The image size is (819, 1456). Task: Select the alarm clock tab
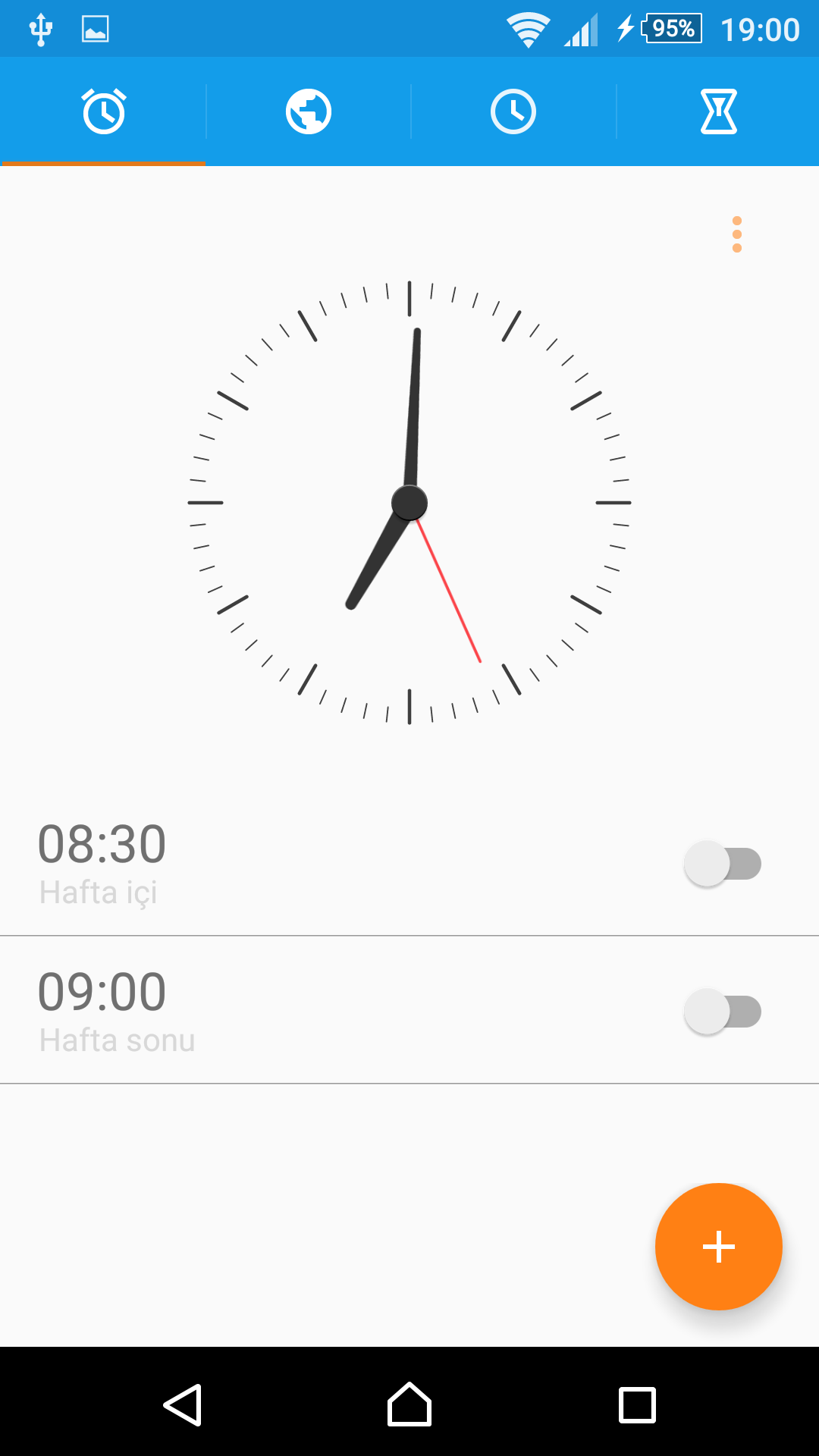pos(104,111)
